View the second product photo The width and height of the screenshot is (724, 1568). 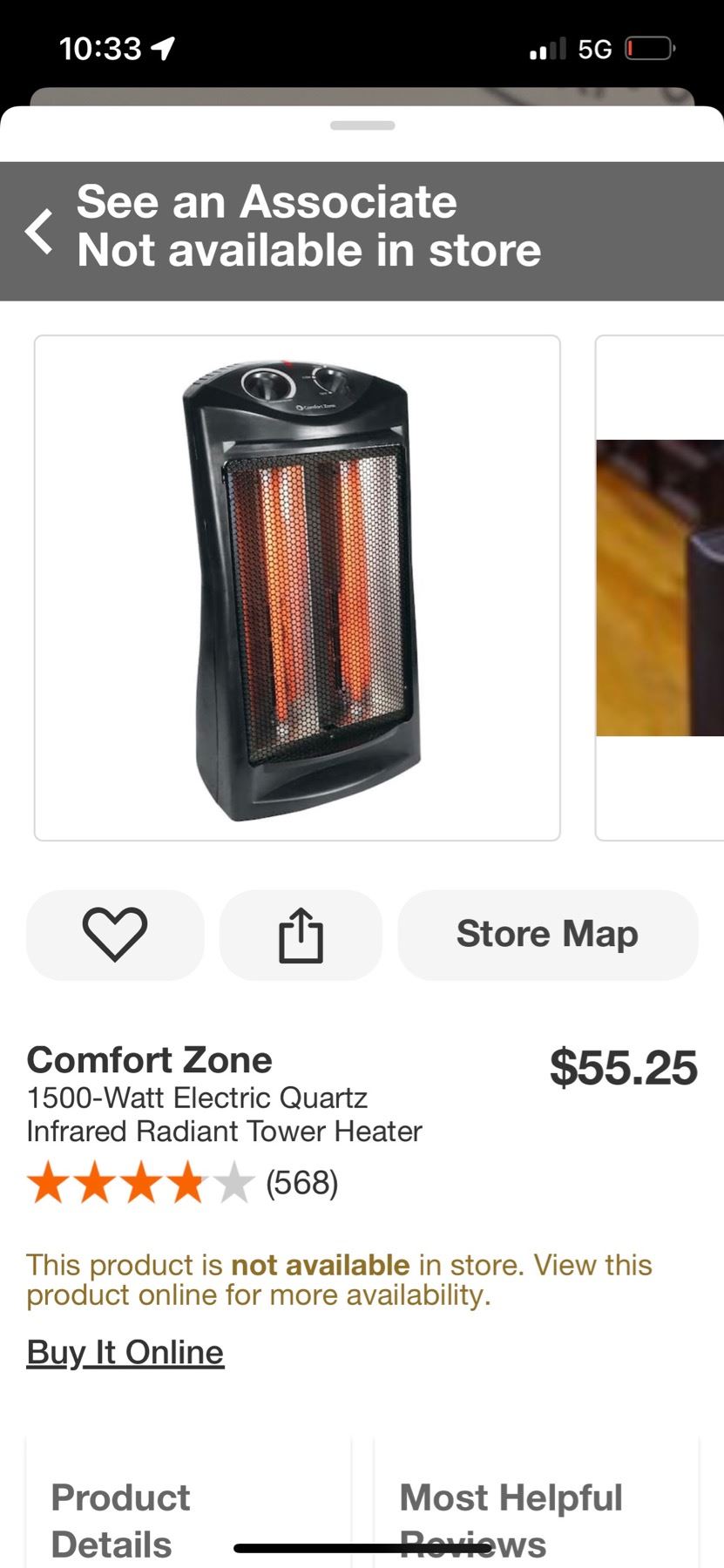point(660,588)
